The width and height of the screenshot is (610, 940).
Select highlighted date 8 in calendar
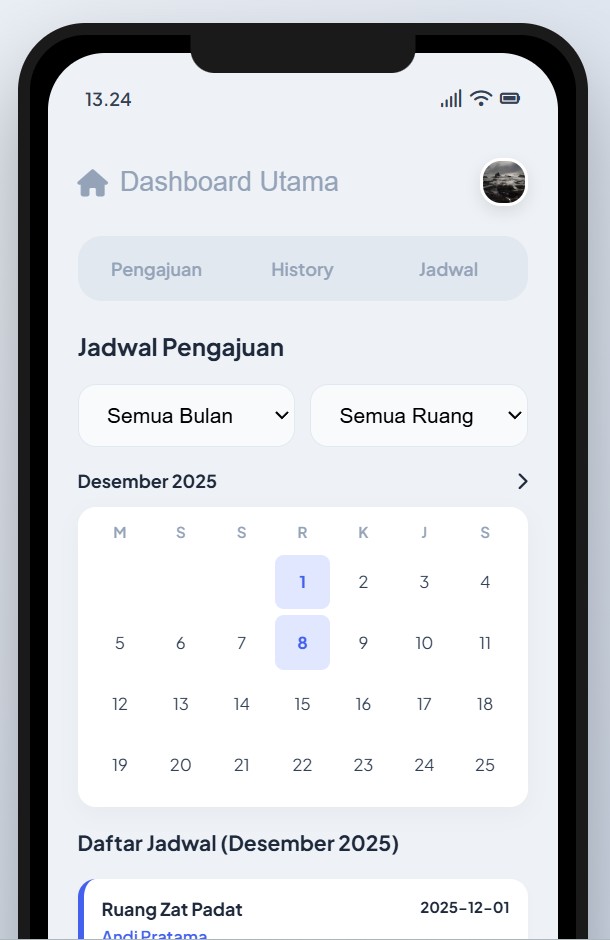tap(302, 643)
